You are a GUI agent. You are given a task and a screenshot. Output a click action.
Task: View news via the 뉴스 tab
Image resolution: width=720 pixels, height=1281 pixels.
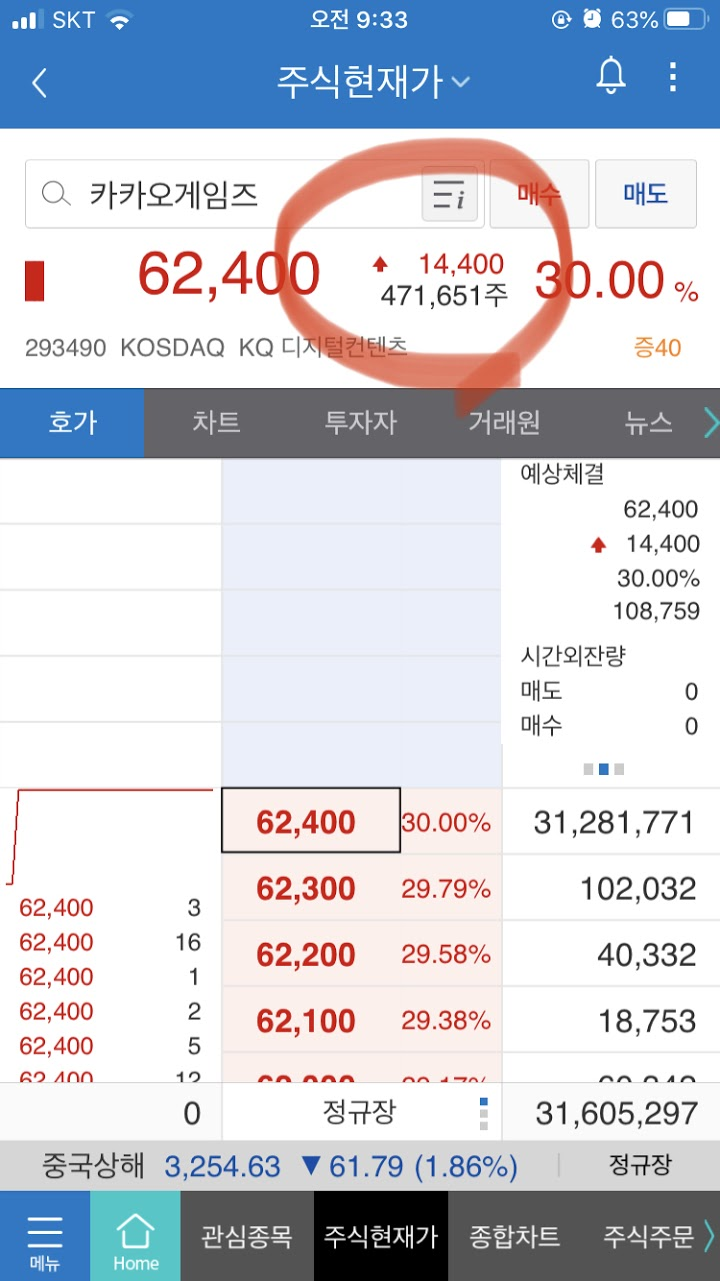pyautogui.click(x=646, y=422)
